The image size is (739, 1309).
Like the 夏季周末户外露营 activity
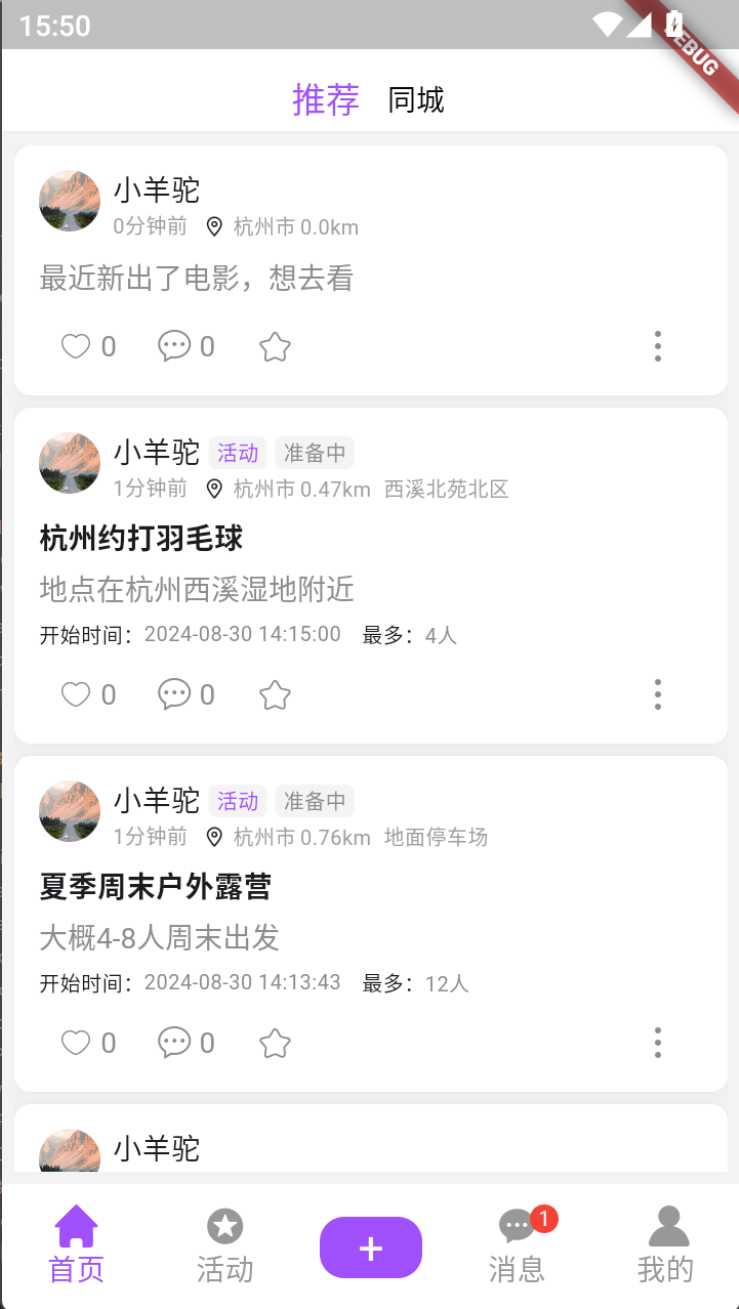pyautogui.click(x=76, y=1043)
